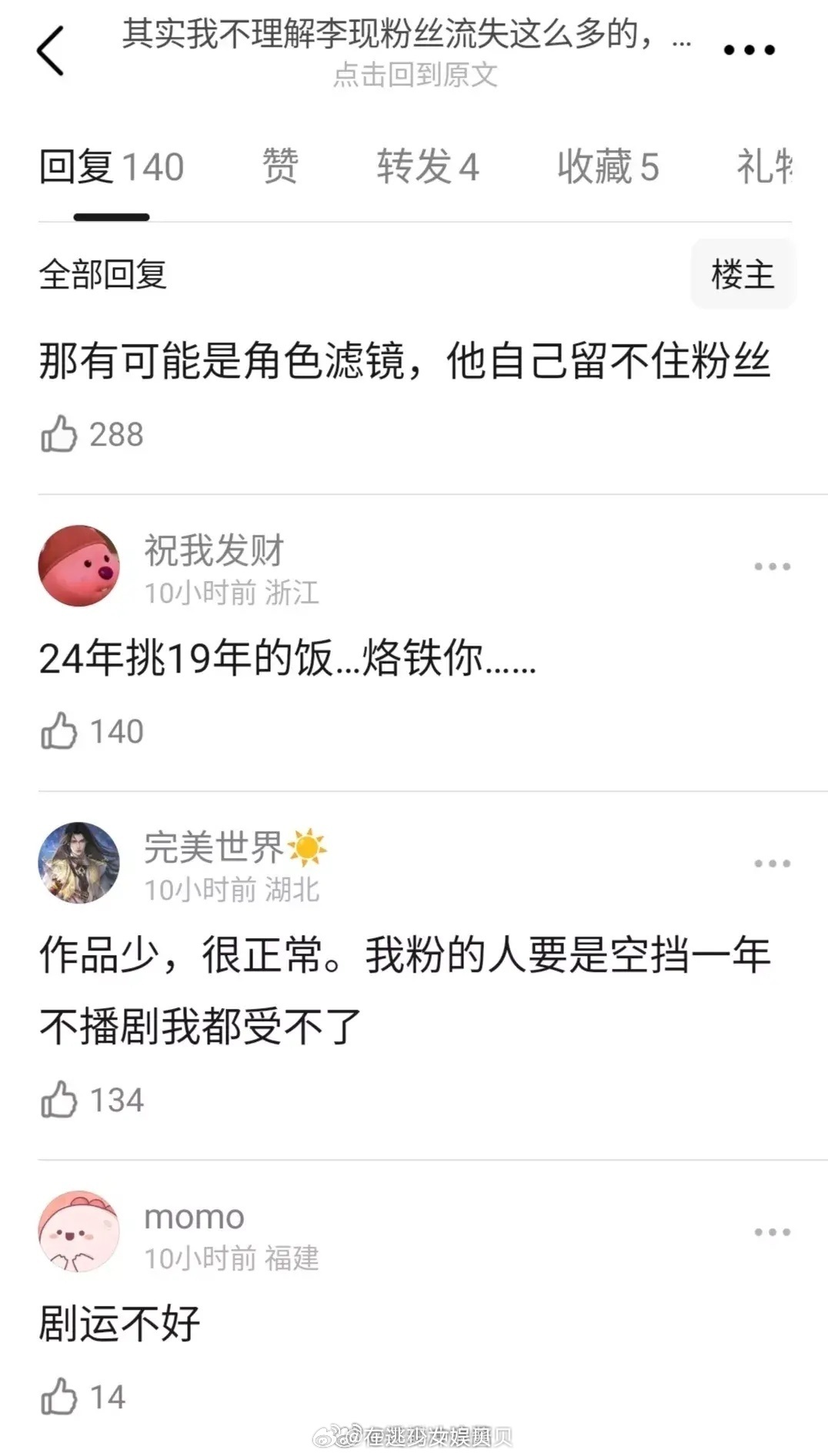Open options menu on 祝我发财's comment
Viewport: 828px width, 1456px height.
pos(771,567)
